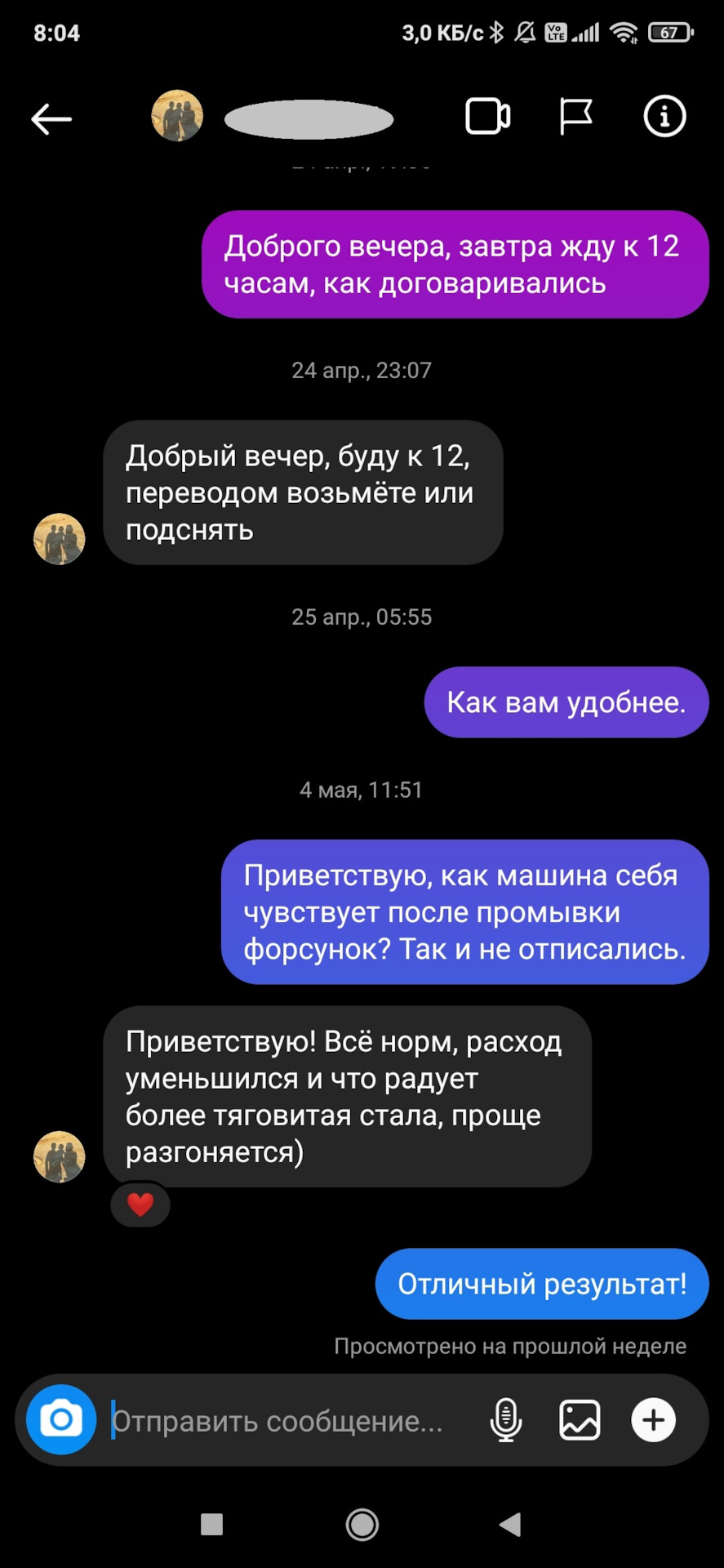Tap the system home button
The image size is (724, 1568).
pos(362,1524)
